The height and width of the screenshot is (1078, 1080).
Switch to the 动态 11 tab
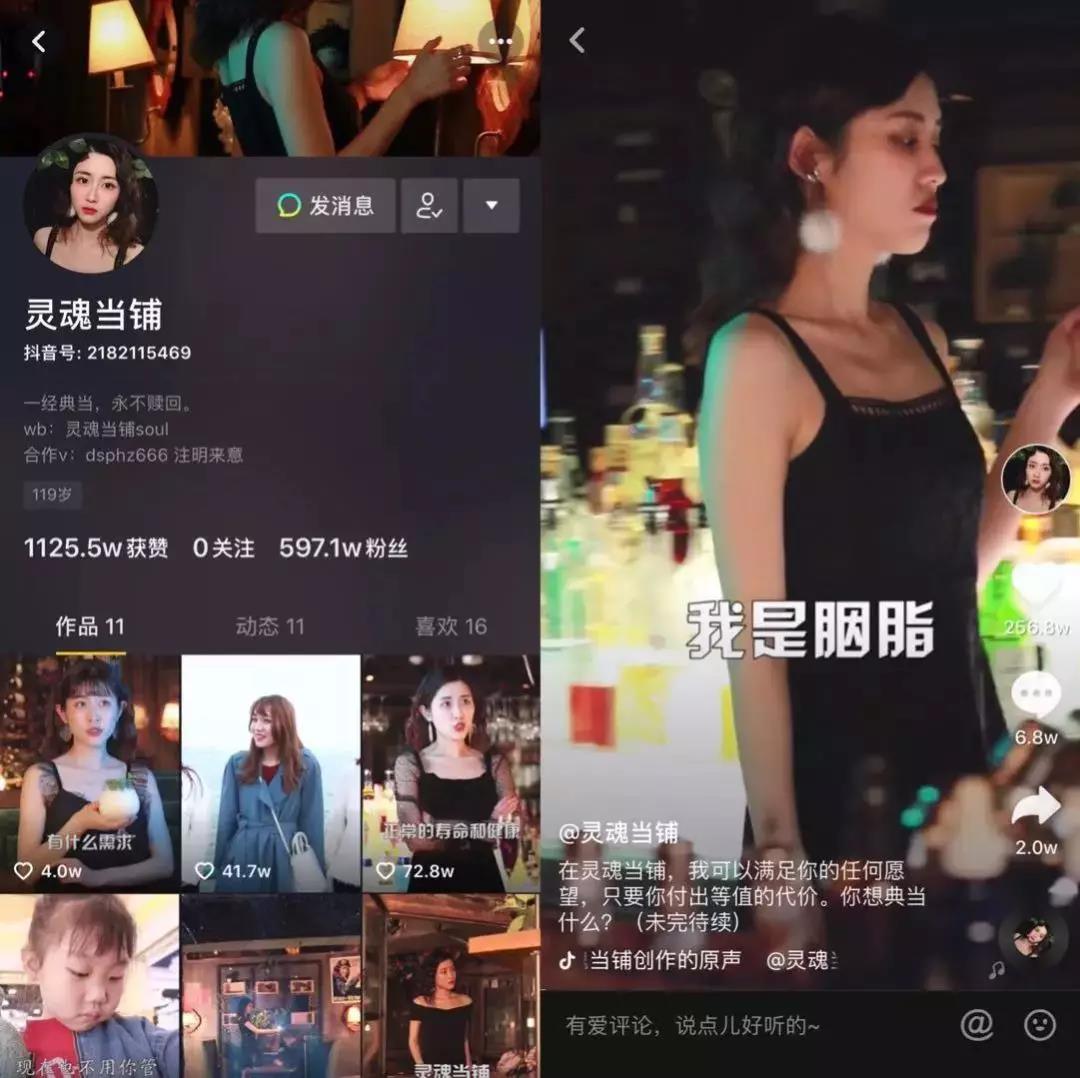[269, 627]
